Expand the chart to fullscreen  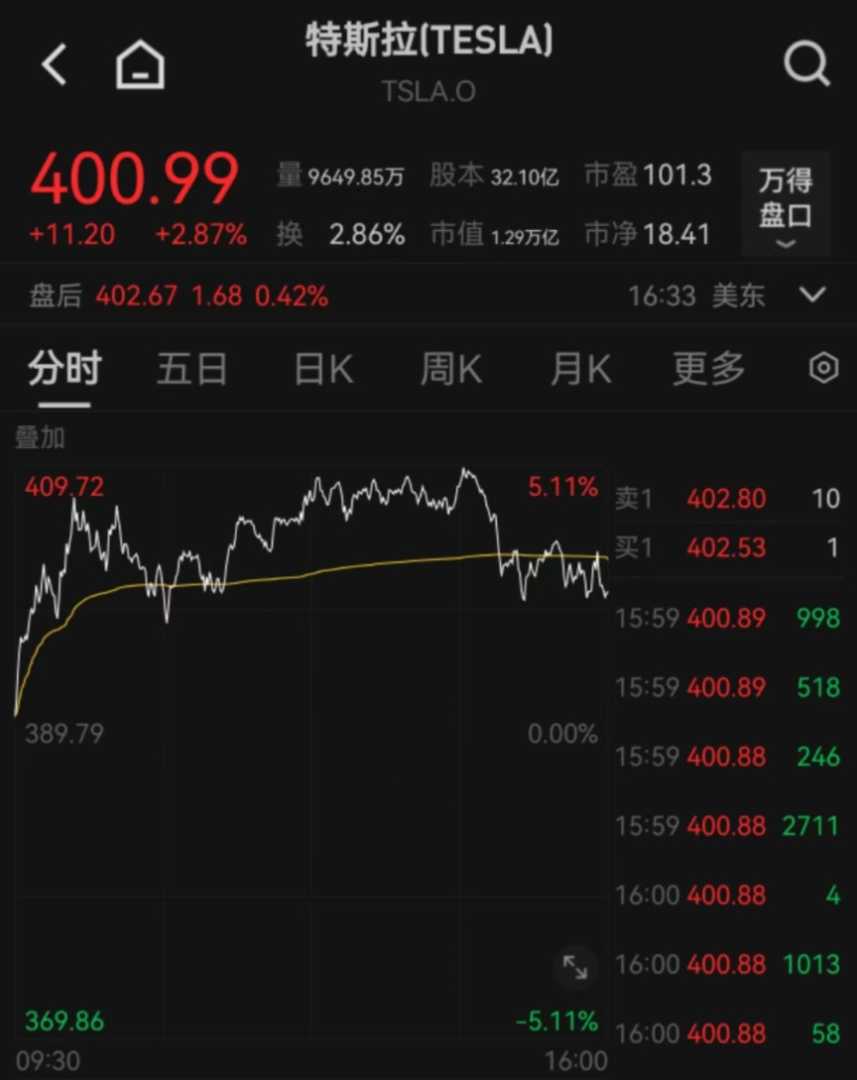coord(575,967)
